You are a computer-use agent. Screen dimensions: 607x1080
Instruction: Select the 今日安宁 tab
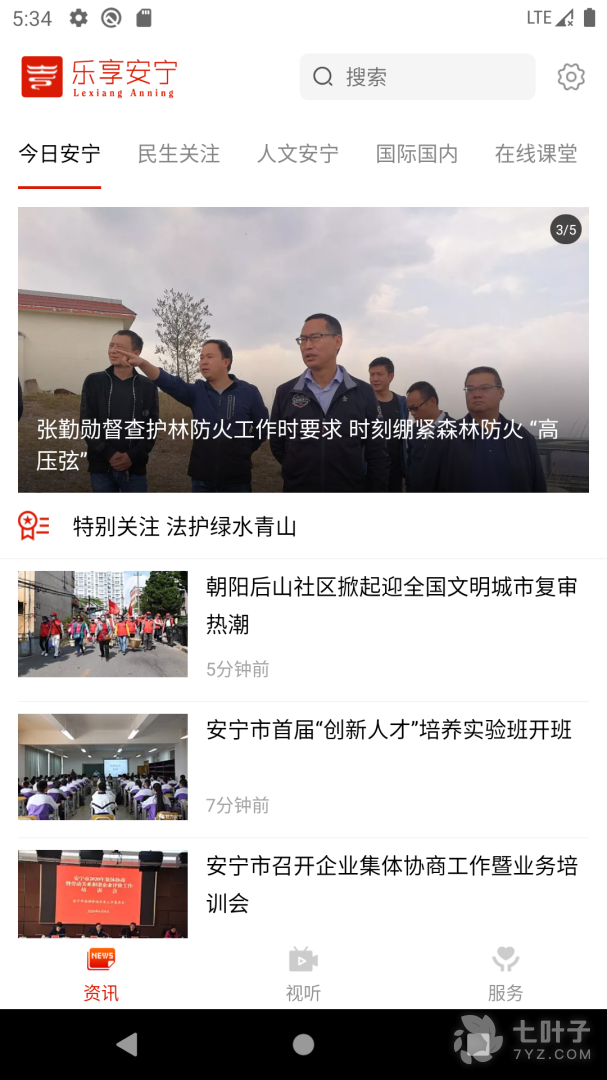pos(59,154)
